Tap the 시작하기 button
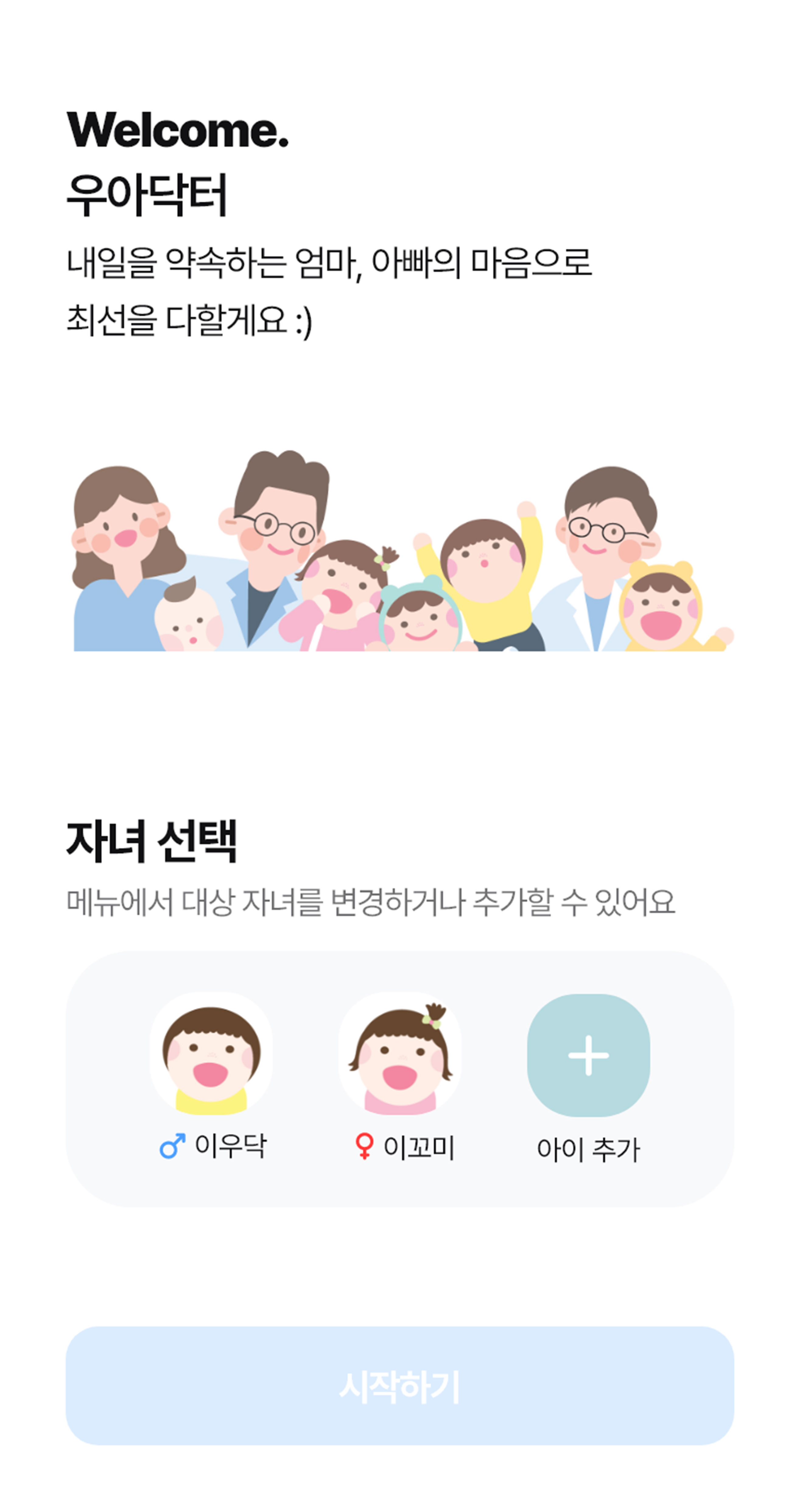This screenshot has height=1512, width=800. (x=400, y=1386)
